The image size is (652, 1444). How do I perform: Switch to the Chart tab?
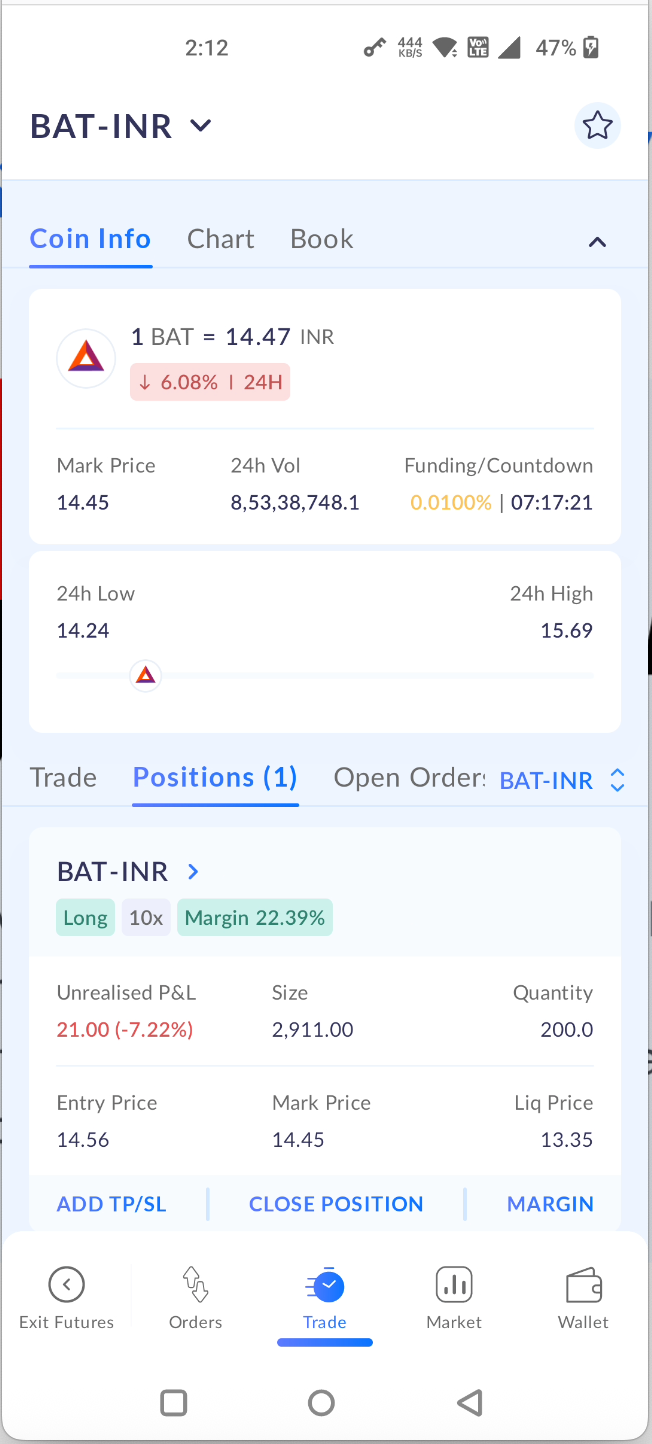(x=220, y=239)
